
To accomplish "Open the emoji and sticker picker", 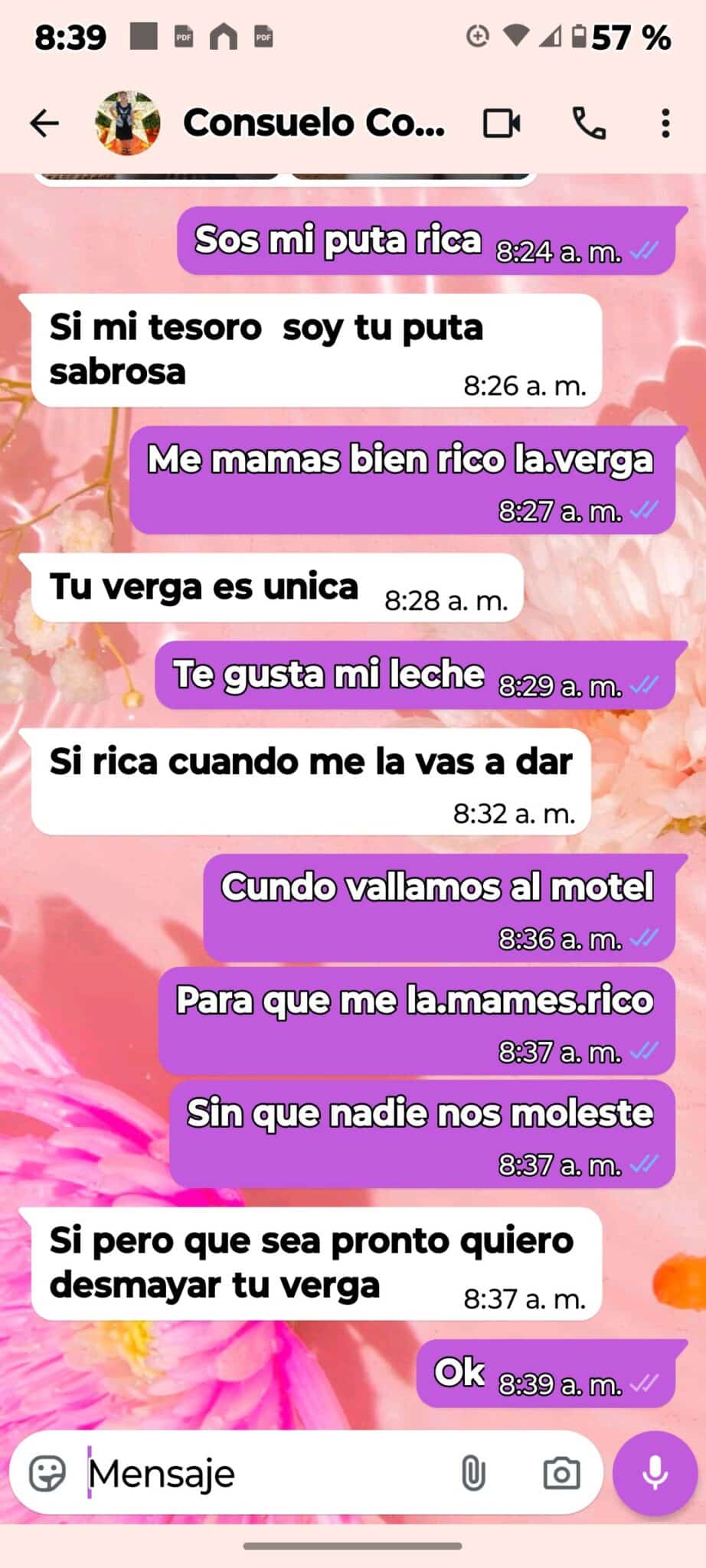I will point(47,1473).
